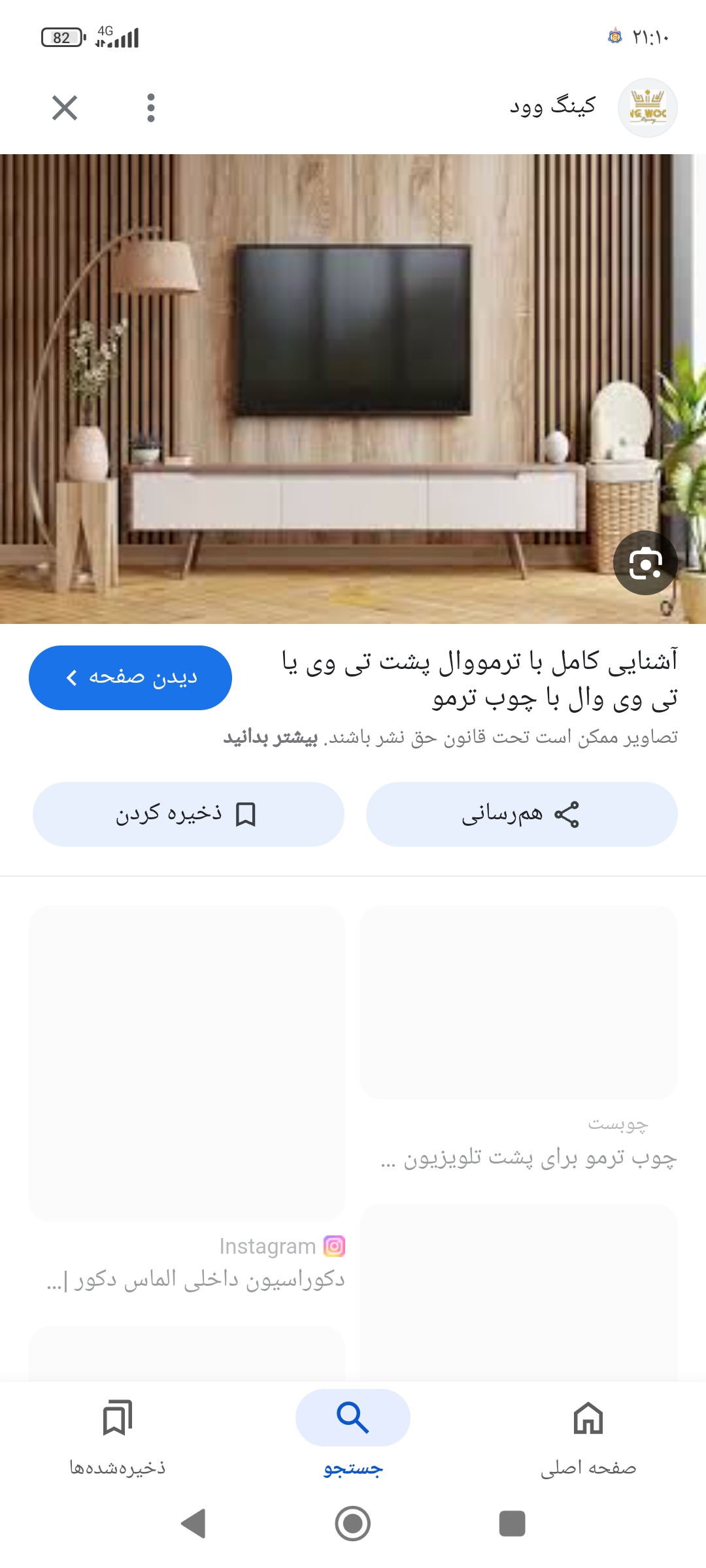Close the image viewer with the X

(x=65, y=108)
